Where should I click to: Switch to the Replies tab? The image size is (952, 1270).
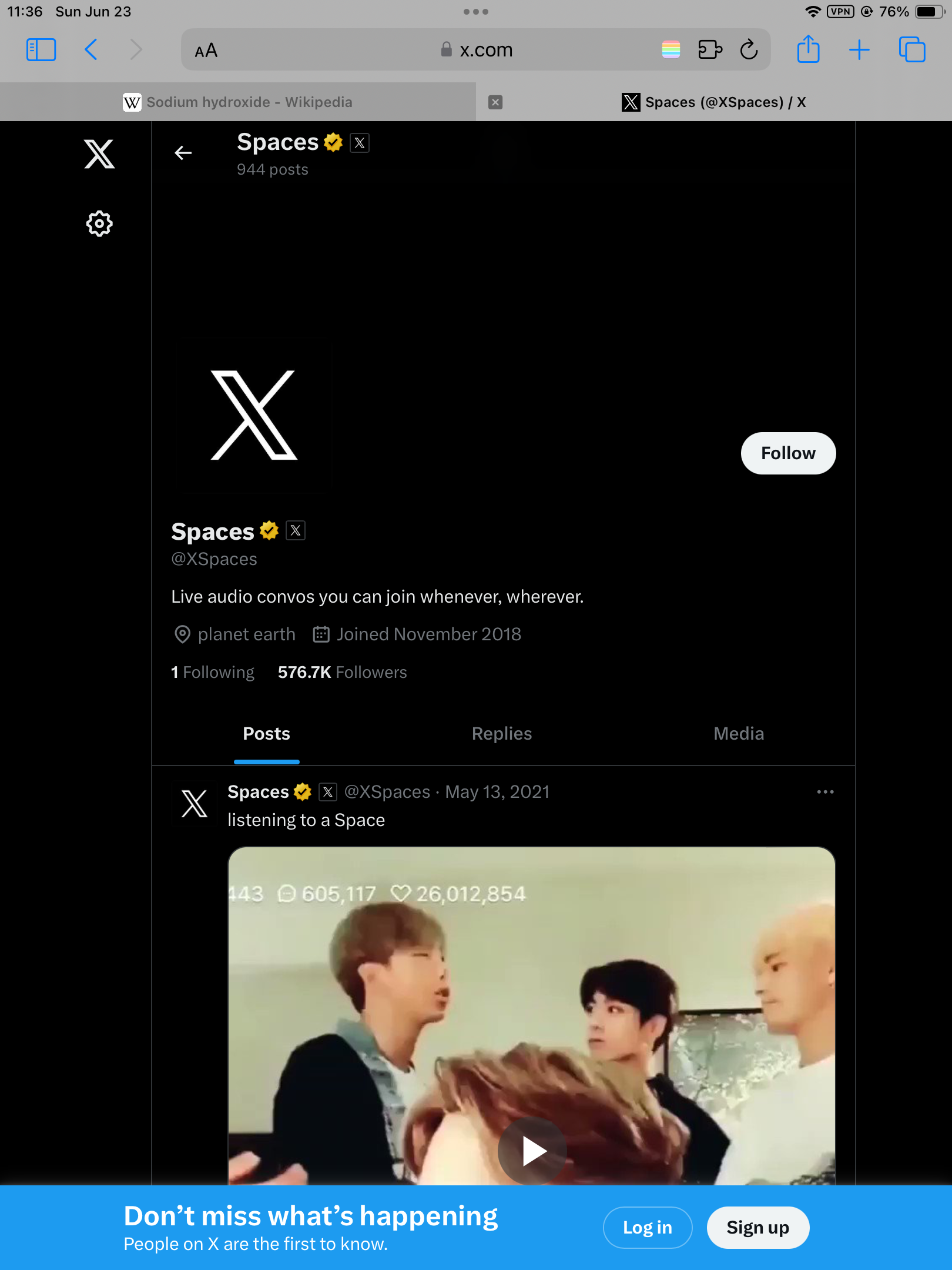(501, 734)
